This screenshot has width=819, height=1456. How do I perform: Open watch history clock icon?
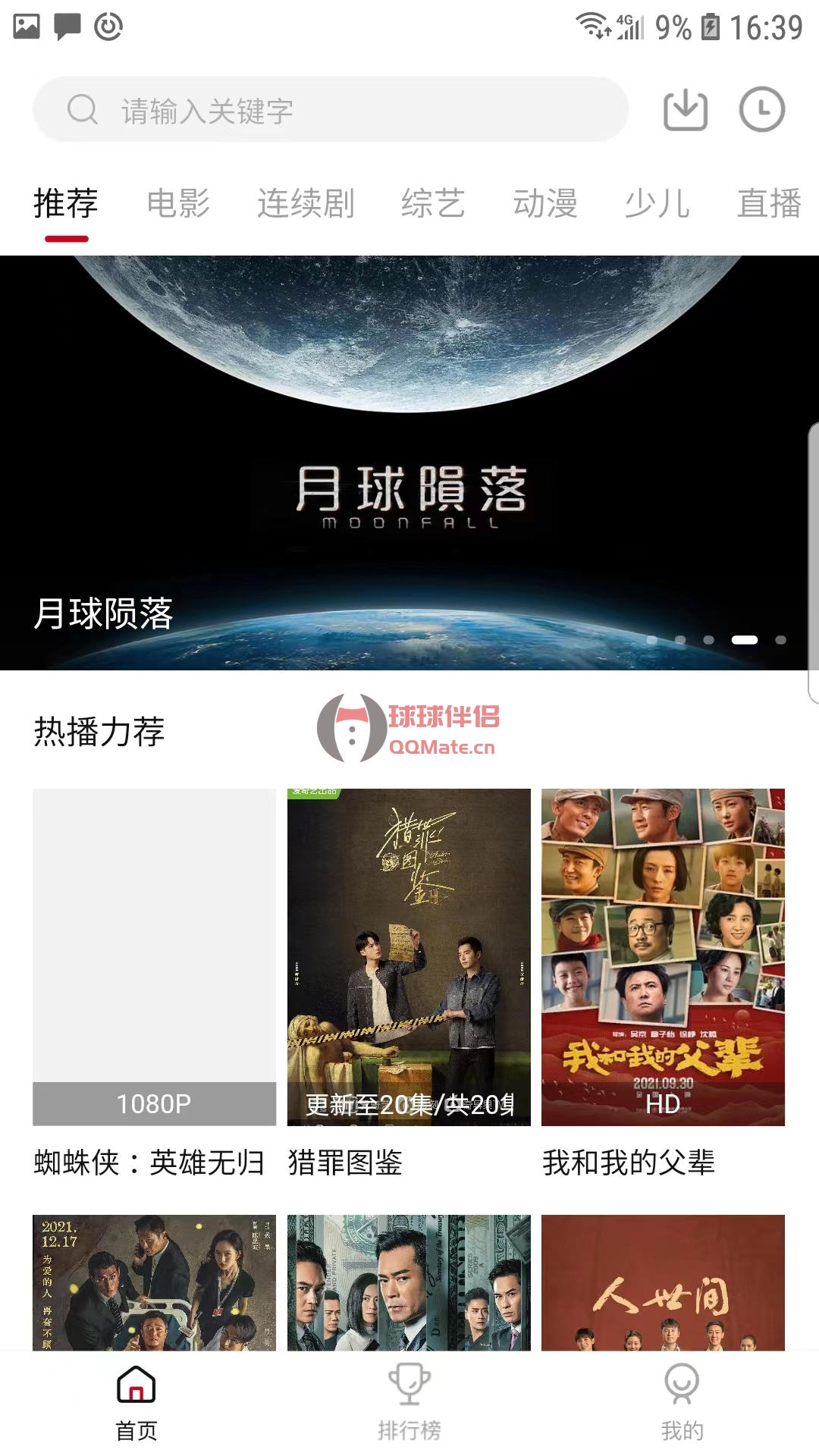(761, 110)
